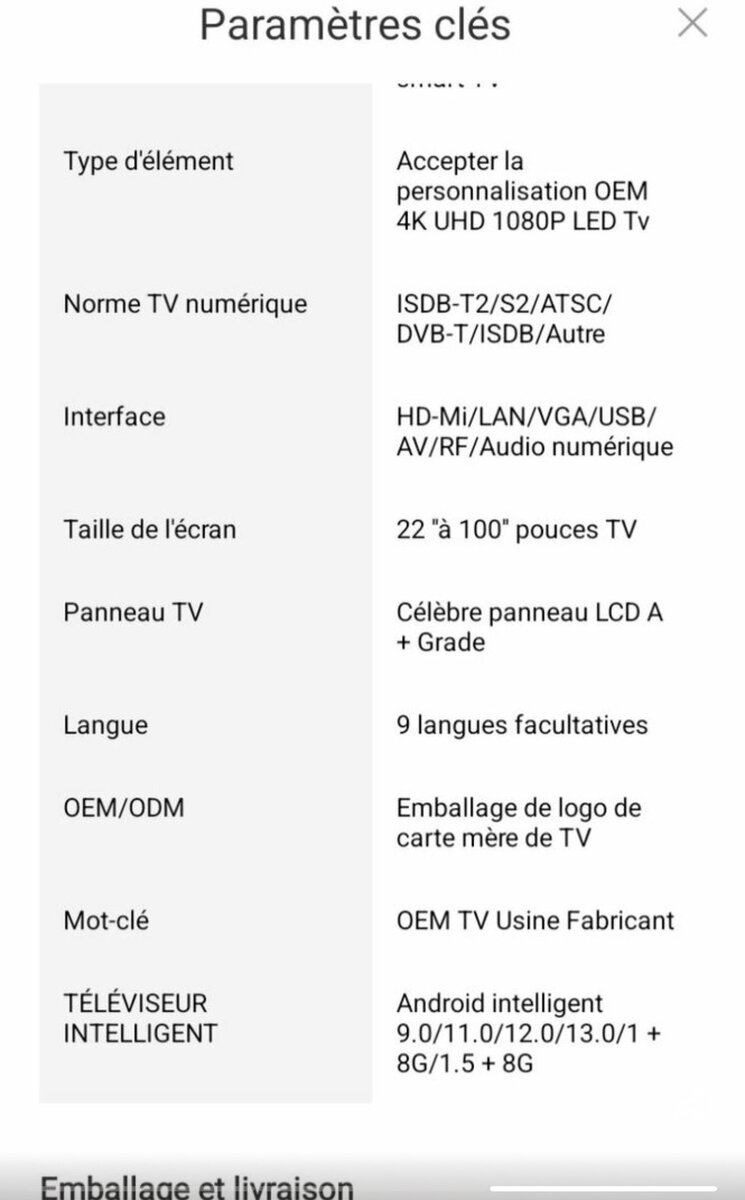This screenshot has width=745, height=1200.
Task: Select the Panneau TV row
Action: (131, 612)
